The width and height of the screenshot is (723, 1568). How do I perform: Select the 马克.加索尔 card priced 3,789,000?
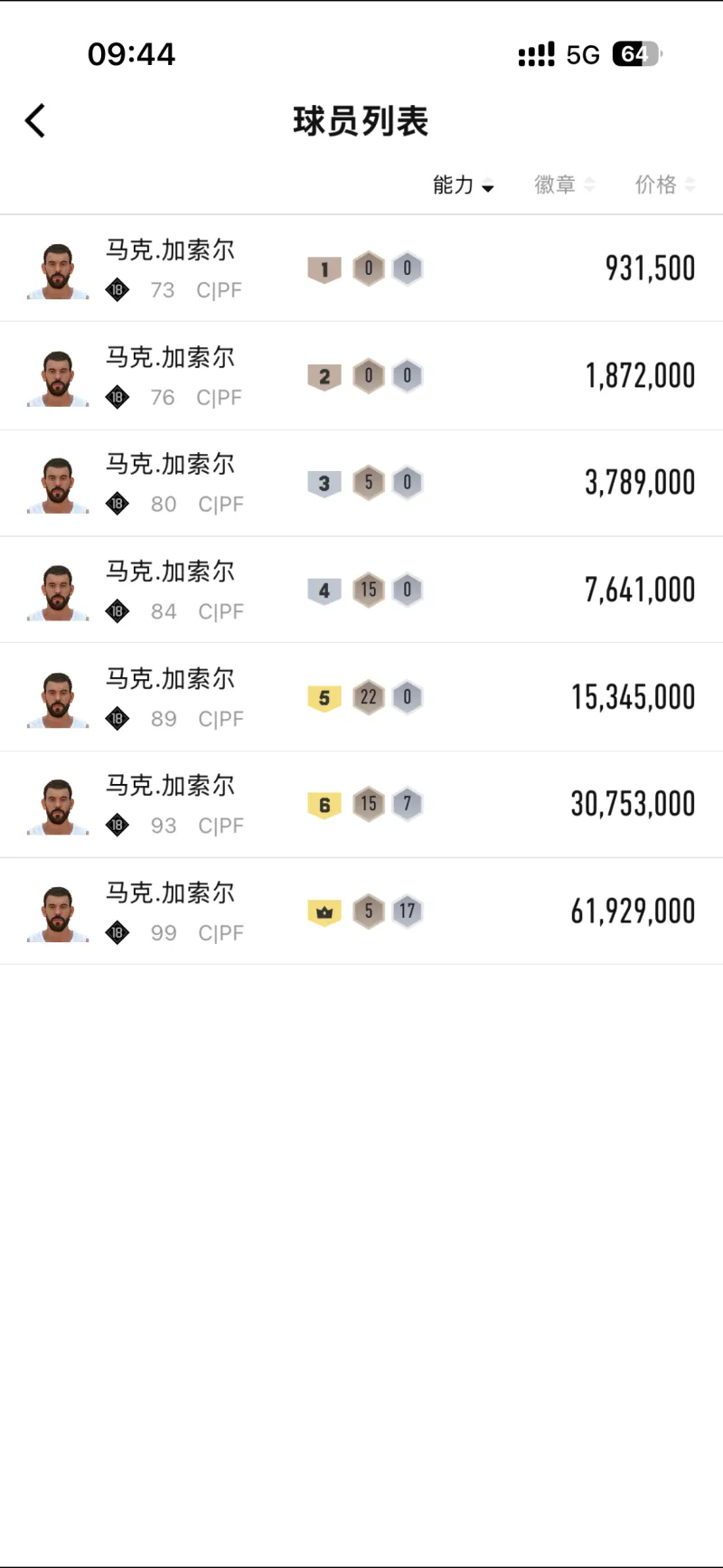(x=361, y=483)
